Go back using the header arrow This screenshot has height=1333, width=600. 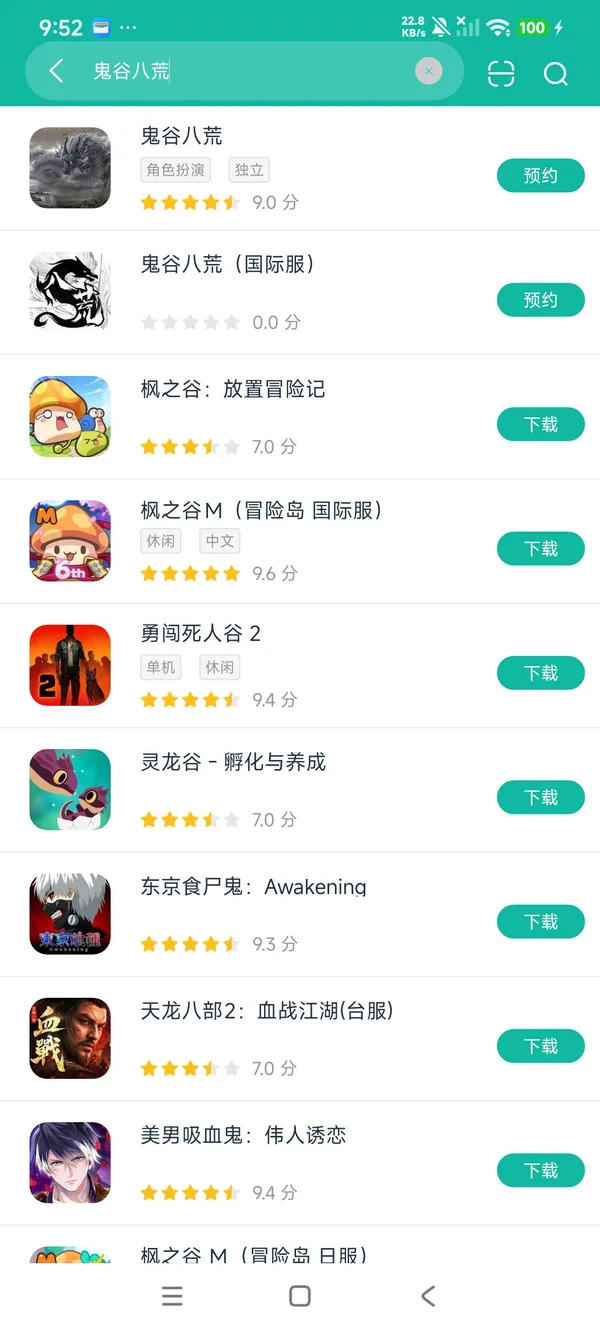tap(56, 71)
